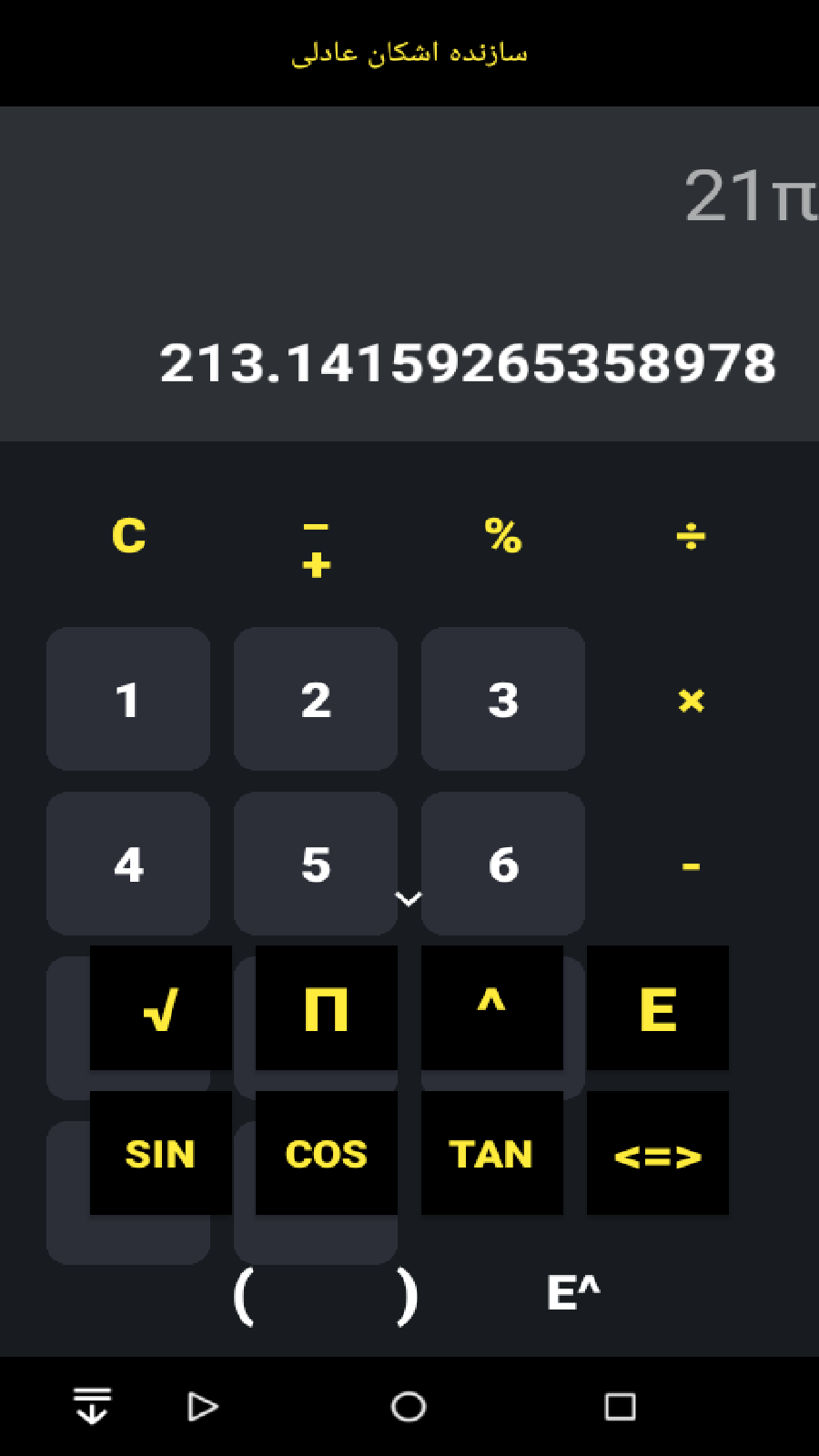The image size is (819, 1456).
Task: Enter digit 4
Action: tap(128, 864)
